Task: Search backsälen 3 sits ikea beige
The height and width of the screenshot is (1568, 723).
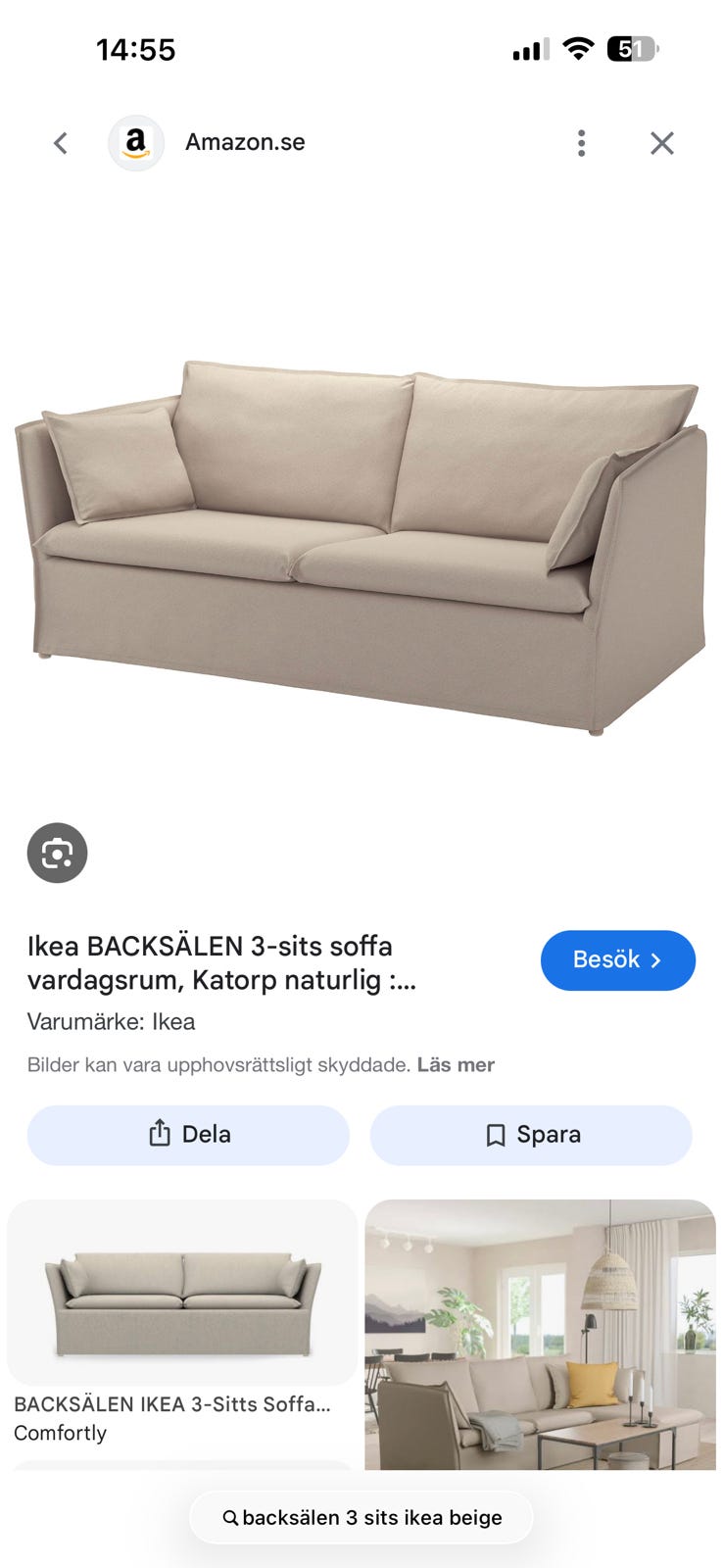Action: pos(361,1517)
